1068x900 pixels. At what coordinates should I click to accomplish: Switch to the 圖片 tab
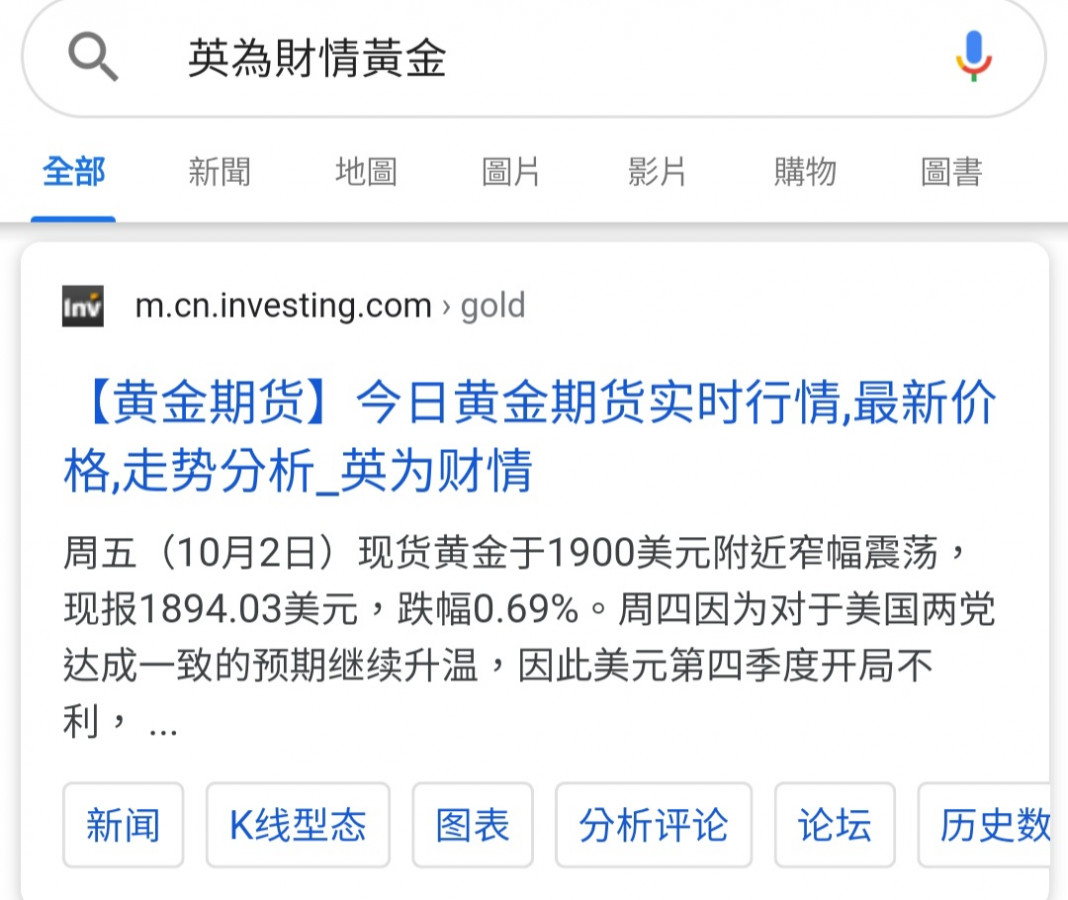(x=511, y=172)
